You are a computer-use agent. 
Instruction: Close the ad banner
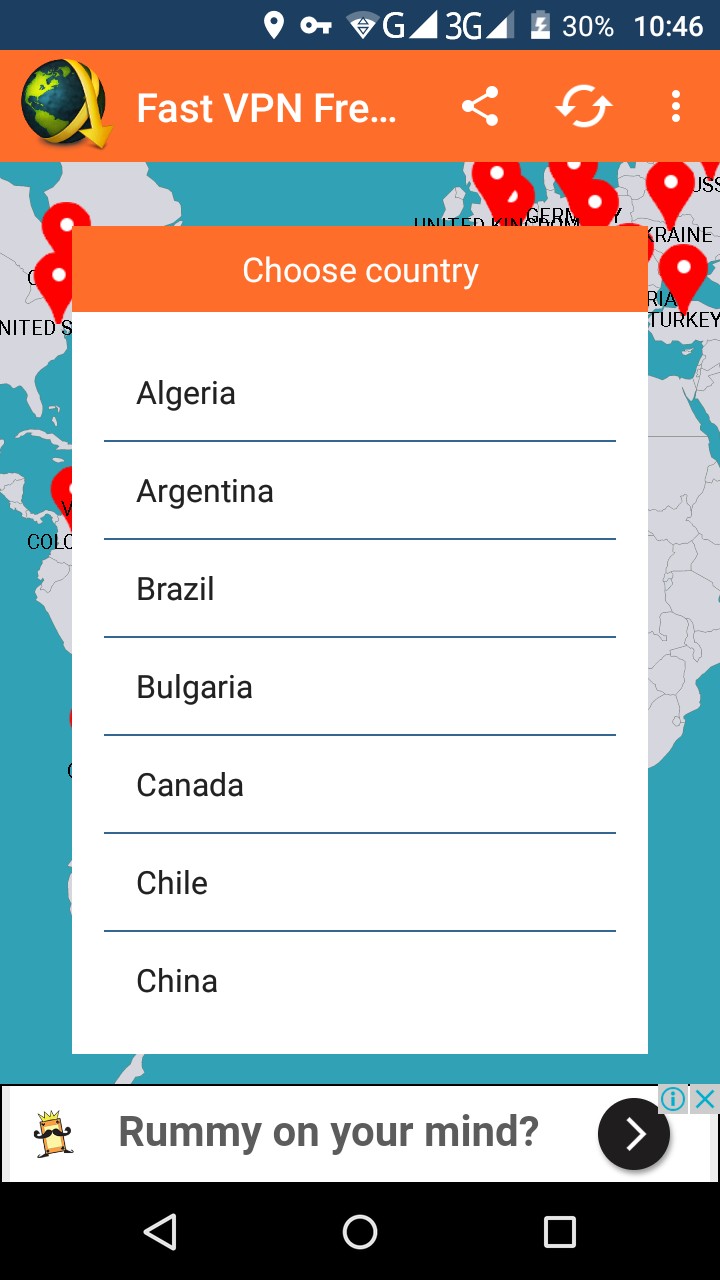(x=705, y=1099)
